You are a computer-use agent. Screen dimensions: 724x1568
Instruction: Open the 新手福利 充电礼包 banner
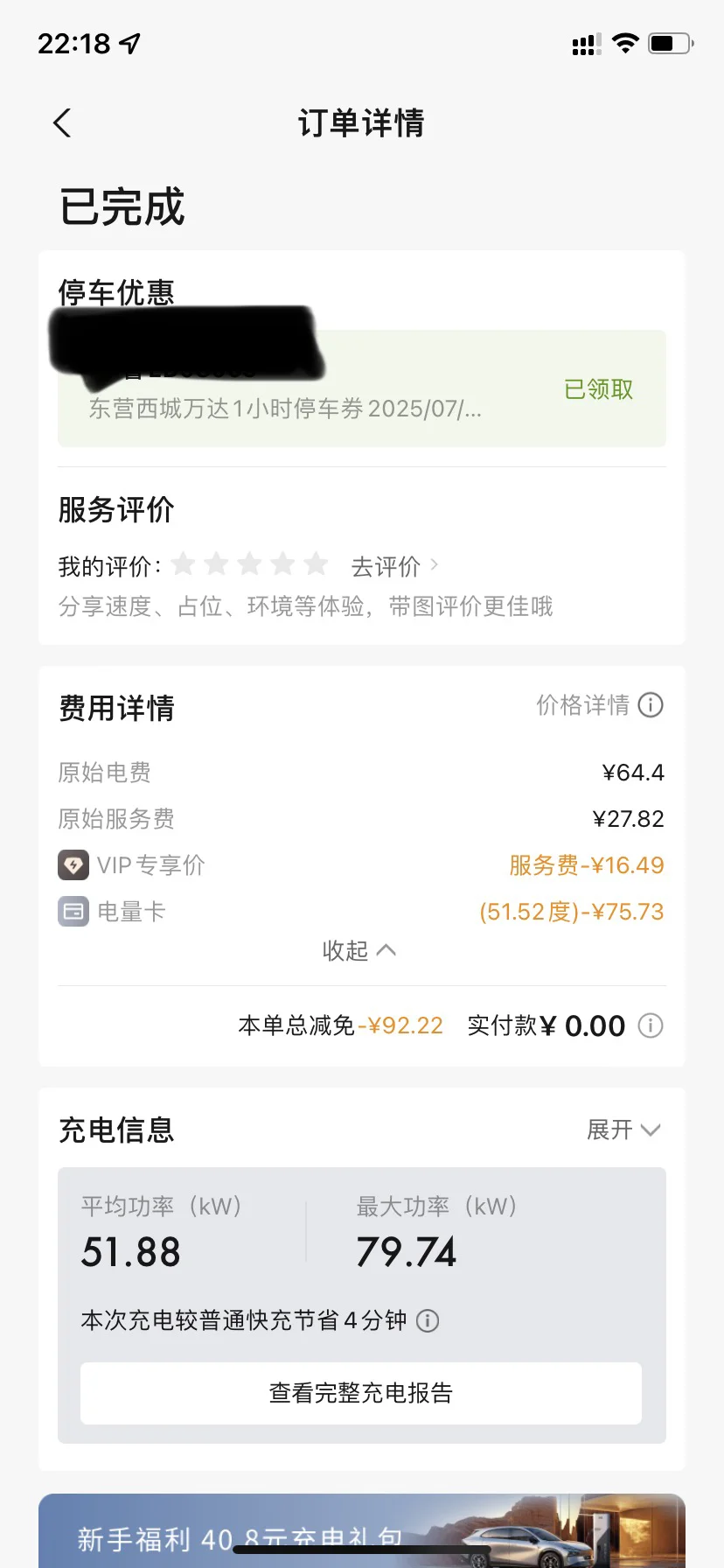pos(362,1530)
